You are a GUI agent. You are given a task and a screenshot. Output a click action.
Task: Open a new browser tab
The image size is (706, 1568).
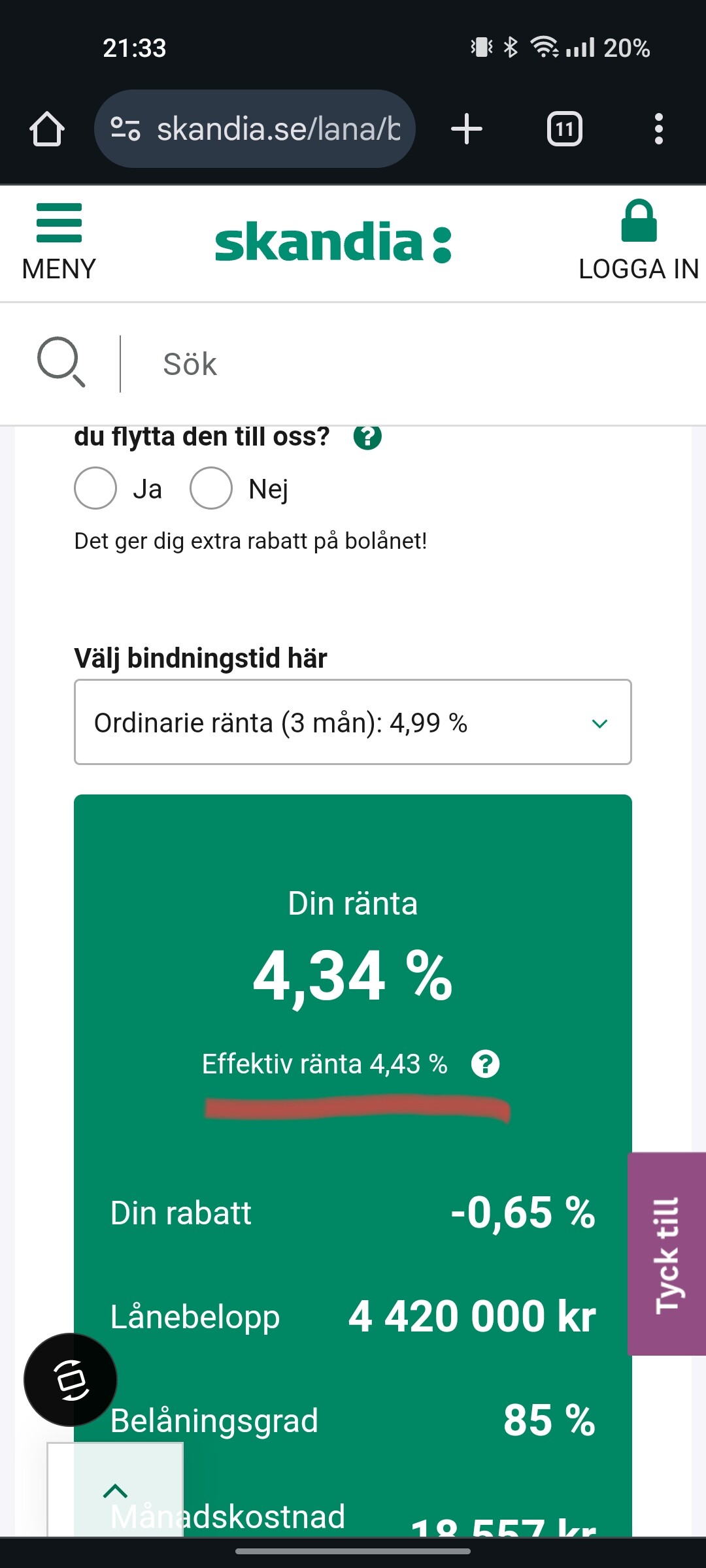click(467, 129)
